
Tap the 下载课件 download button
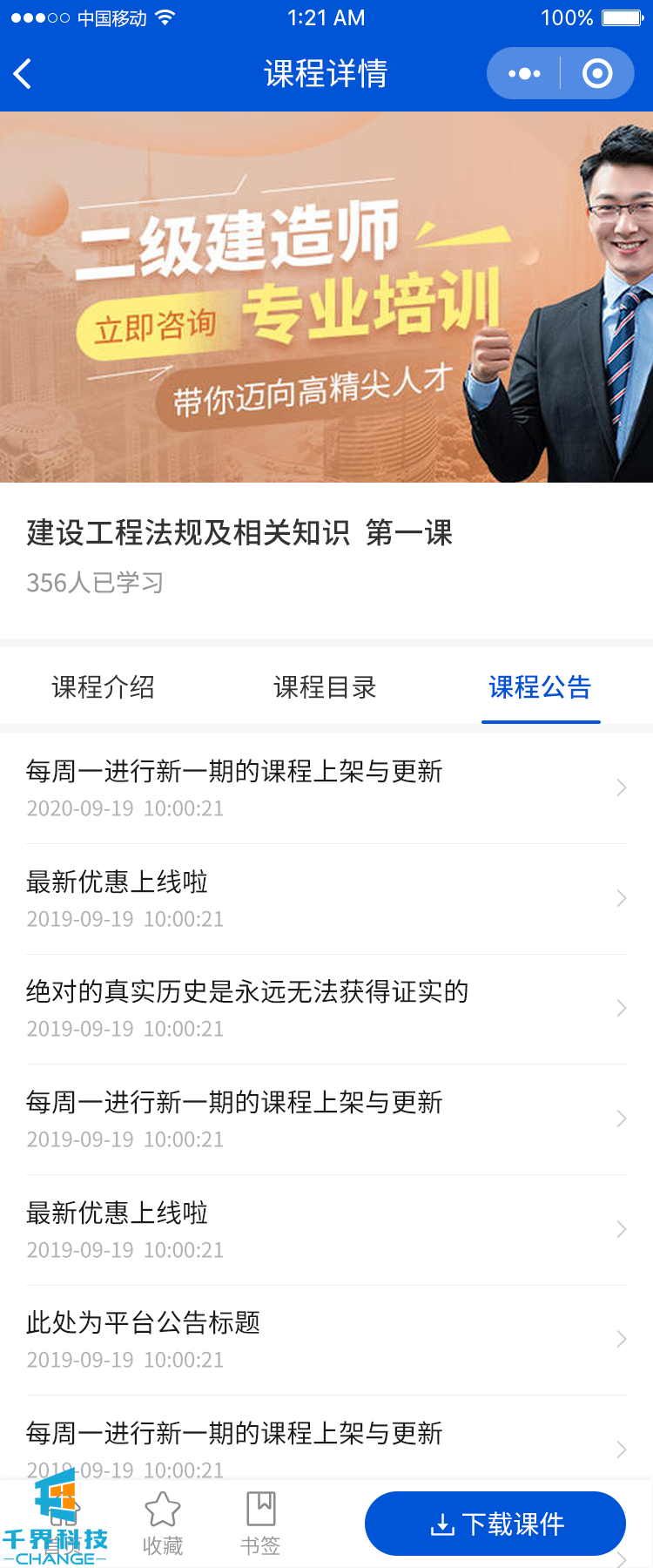495,1524
